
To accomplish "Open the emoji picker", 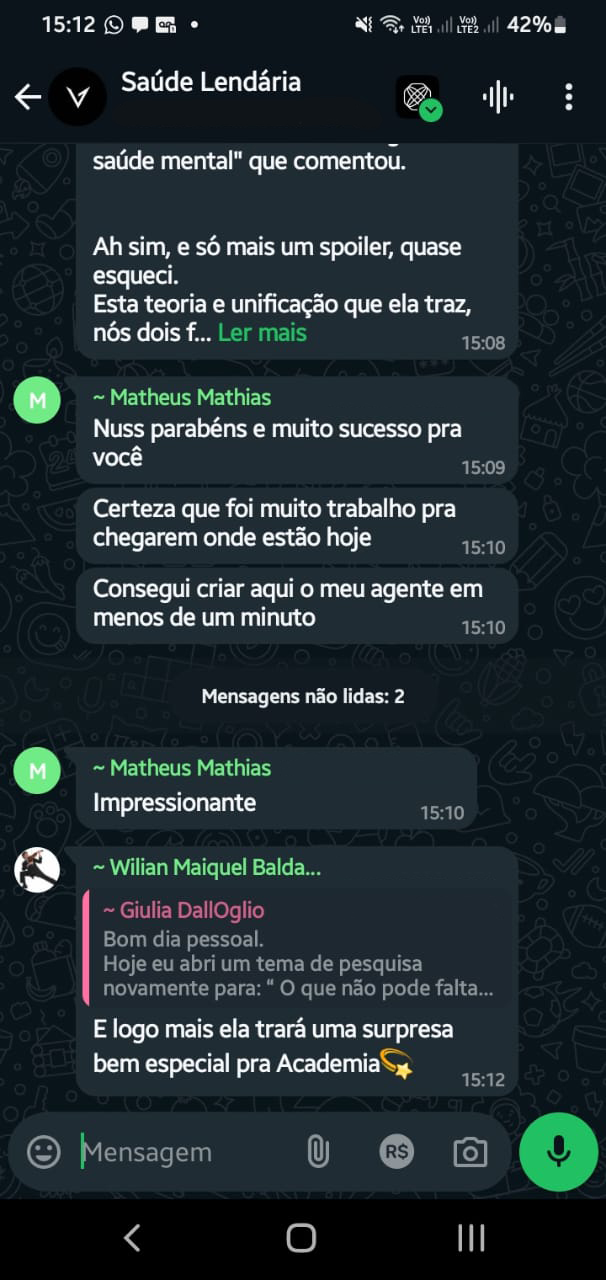I will click(43, 1152).
